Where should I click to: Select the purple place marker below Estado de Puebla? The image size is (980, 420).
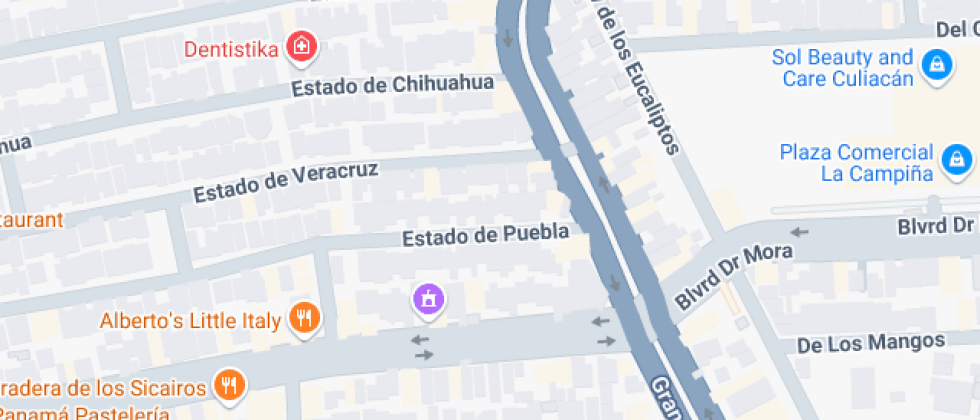[428, 300]
